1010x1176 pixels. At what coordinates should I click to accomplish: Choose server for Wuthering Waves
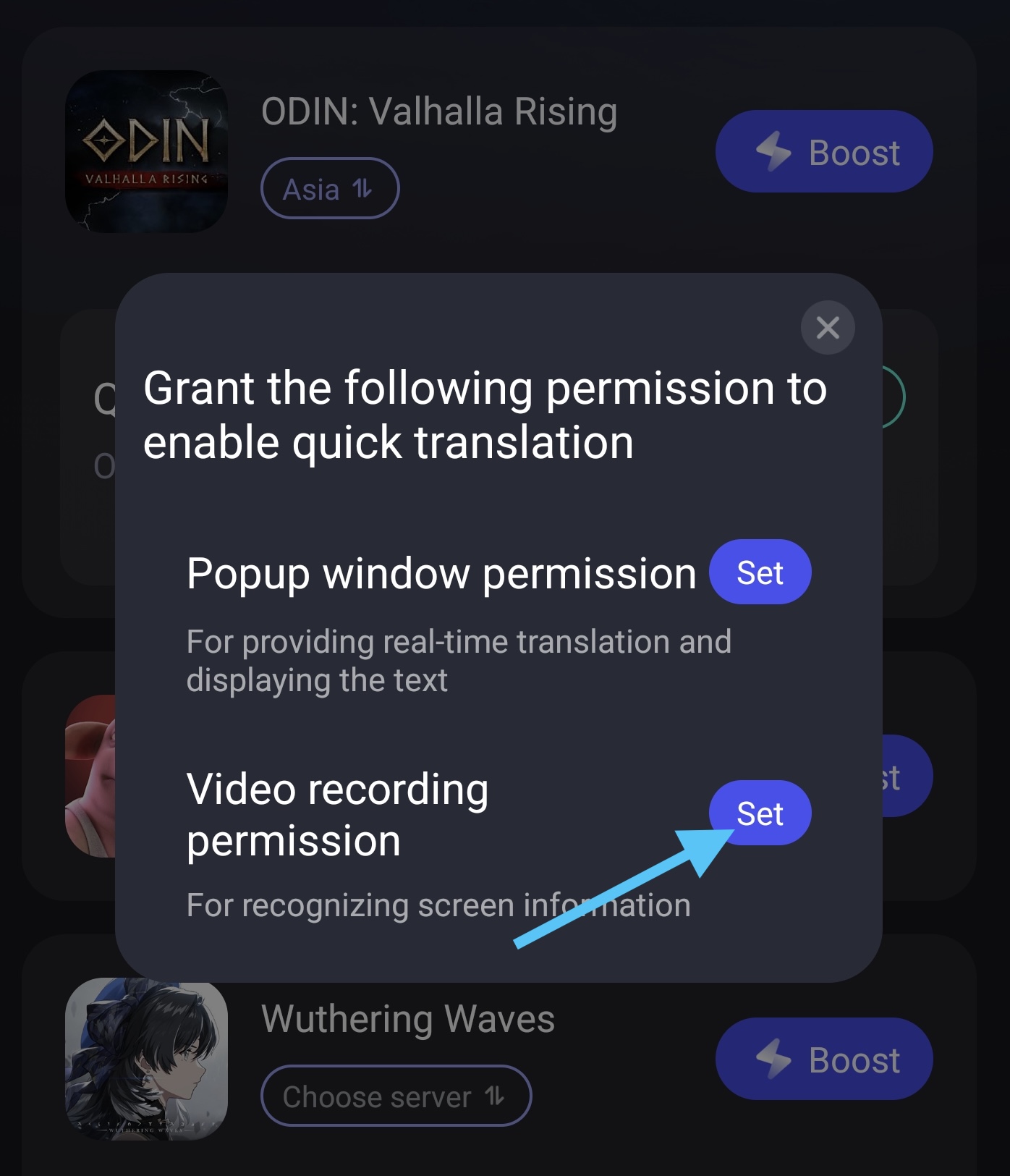396,1096
